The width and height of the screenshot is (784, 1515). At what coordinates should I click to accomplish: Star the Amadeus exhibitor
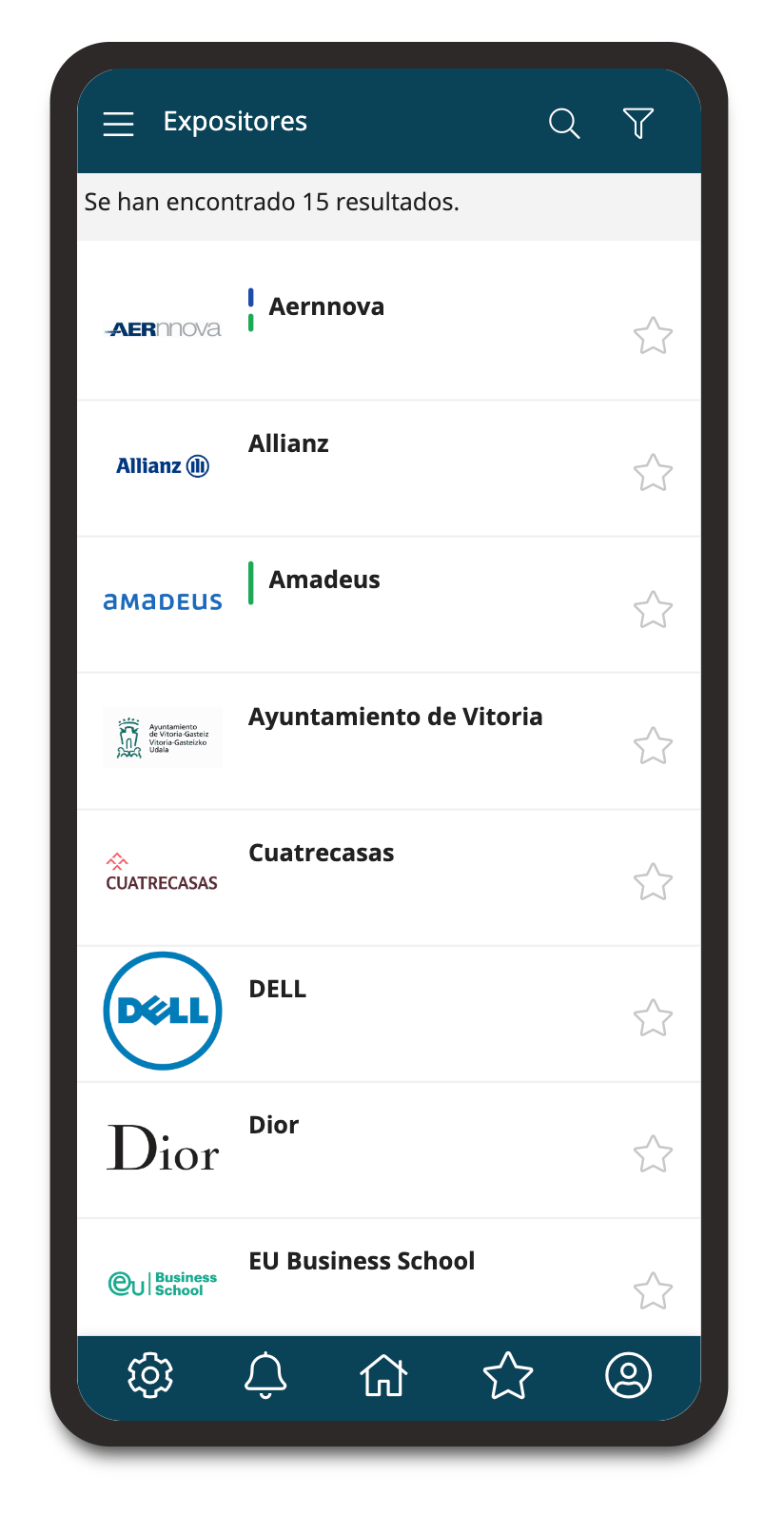click(653, 610)
